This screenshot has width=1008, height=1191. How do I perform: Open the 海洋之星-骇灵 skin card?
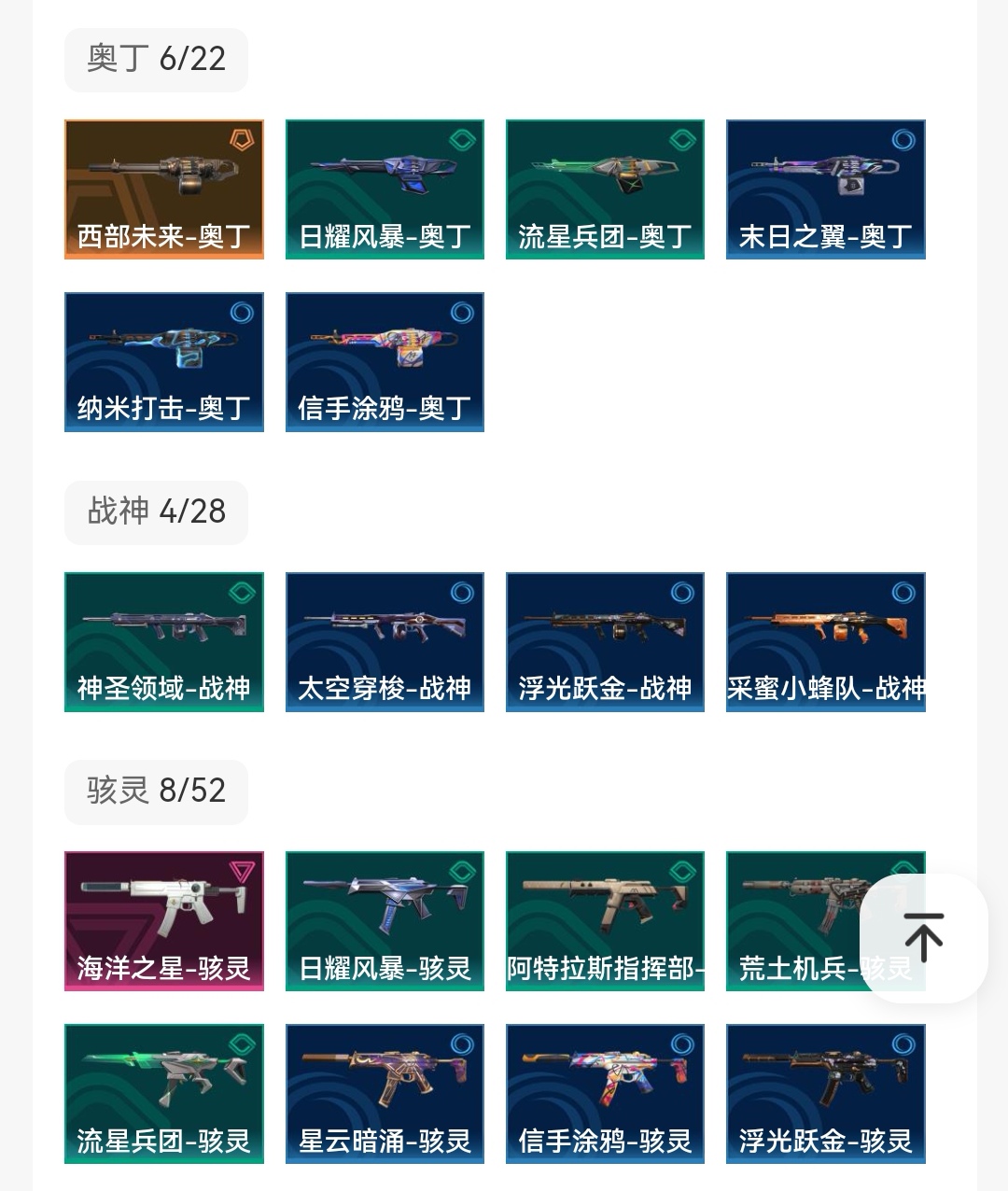(164, 921)
